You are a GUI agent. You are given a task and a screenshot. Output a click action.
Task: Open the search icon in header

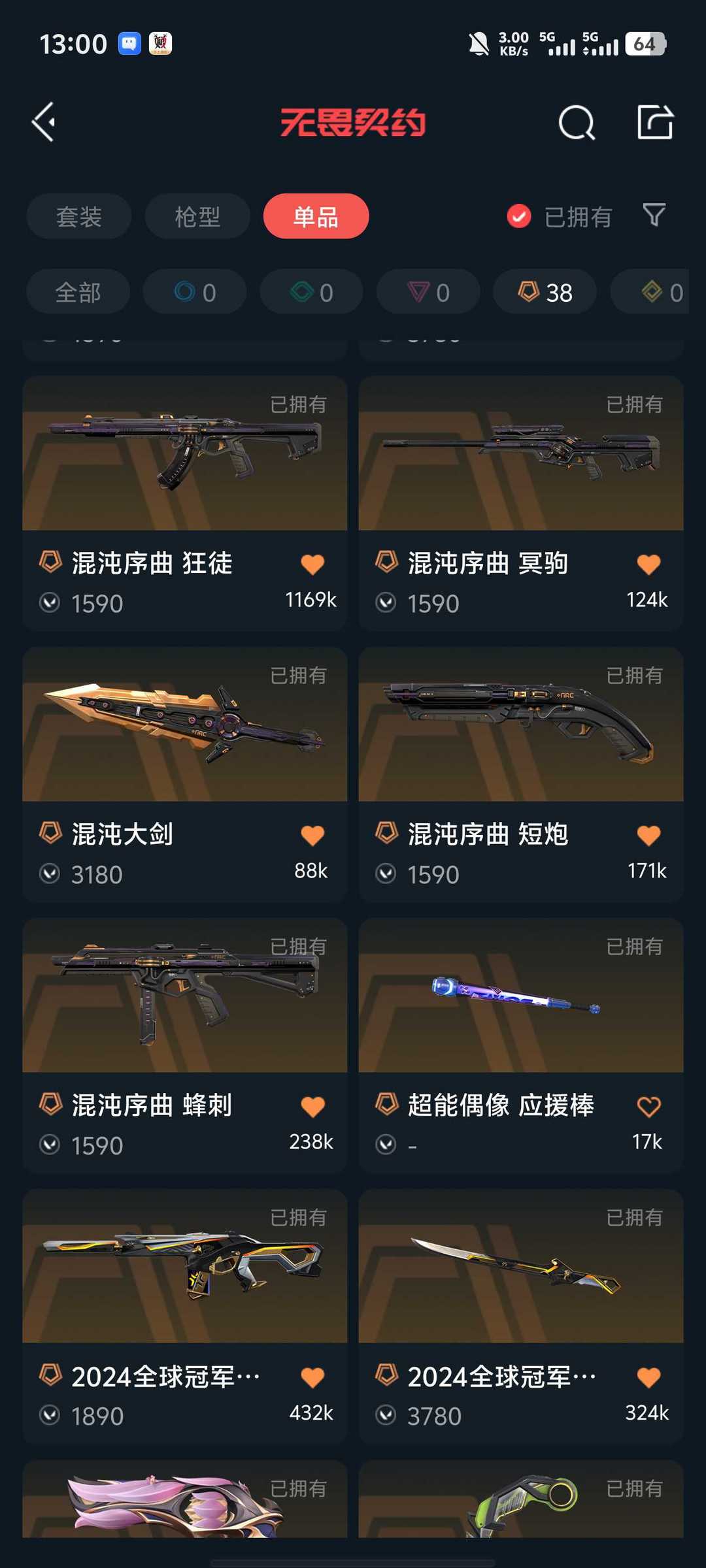(x=577, y=122)
